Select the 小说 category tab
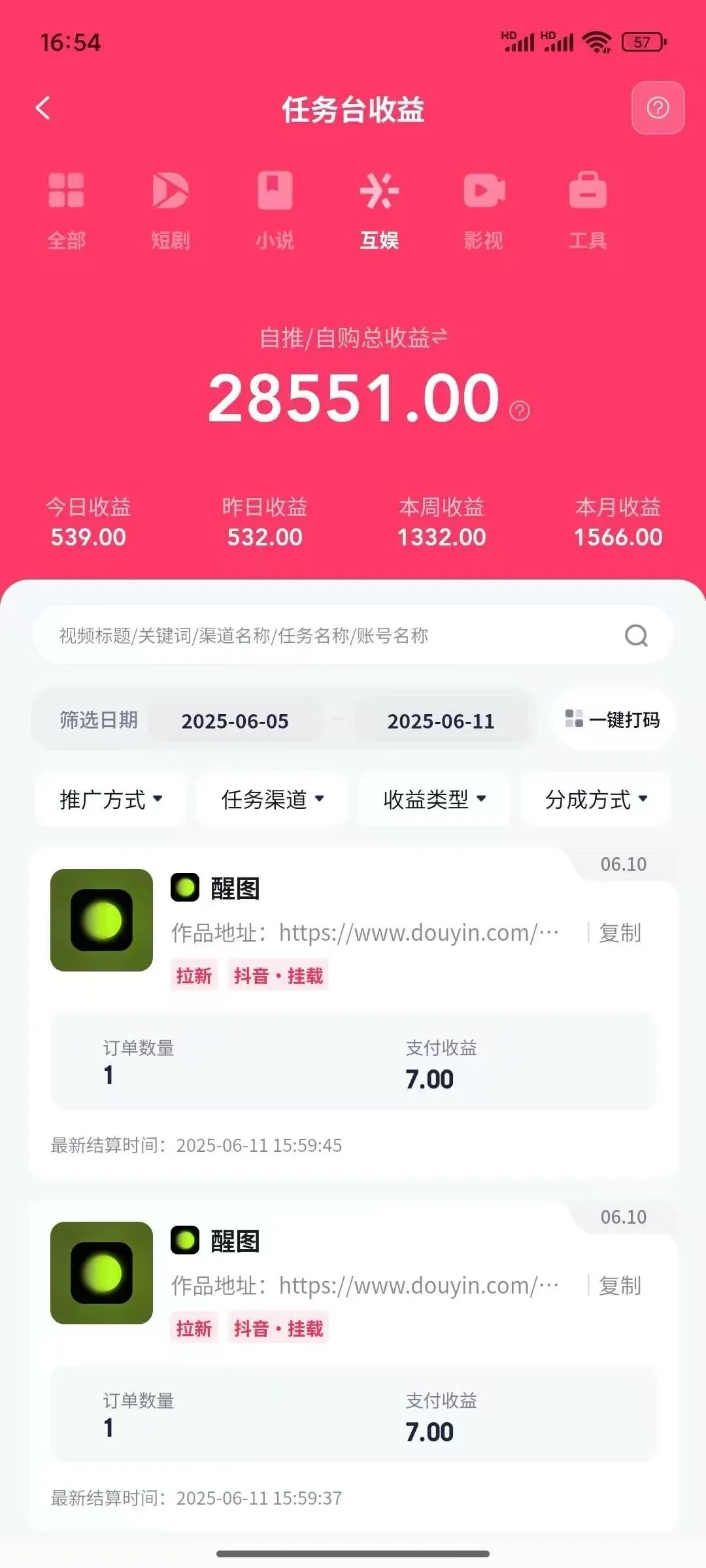The height and width of the screenshot is (1568, 706). (275, 210)
